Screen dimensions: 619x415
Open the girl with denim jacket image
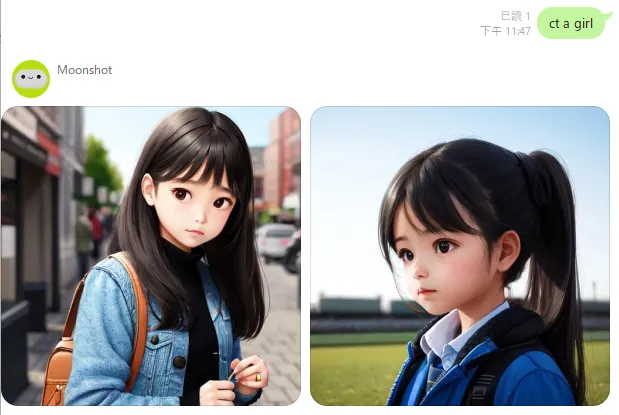pyautogui.click(x=151, y=256)
